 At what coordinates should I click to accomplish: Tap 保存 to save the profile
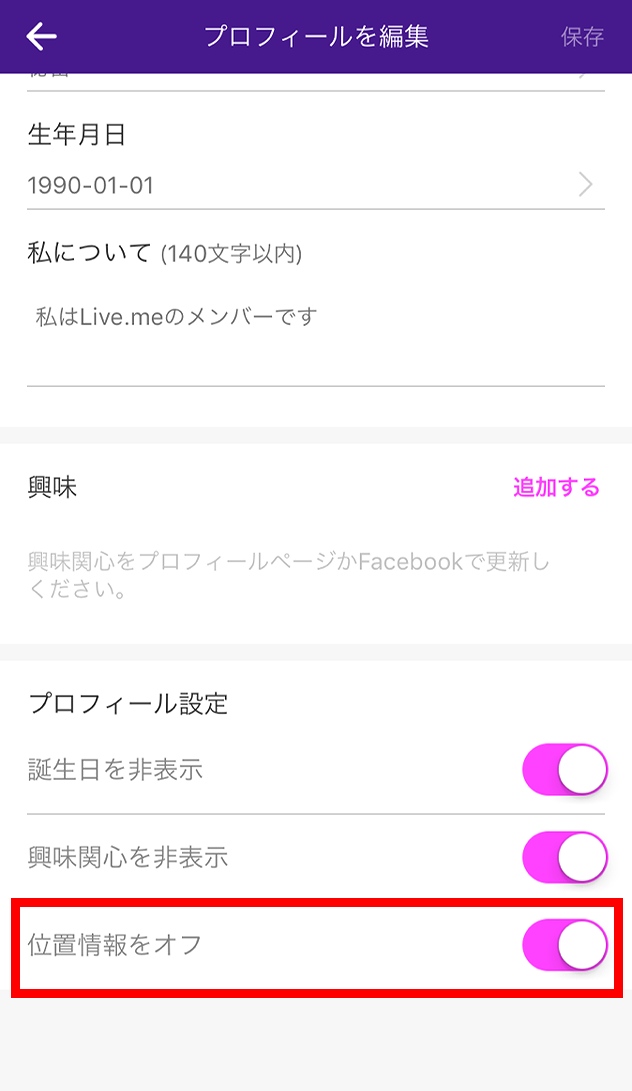[x=582, y=37]
